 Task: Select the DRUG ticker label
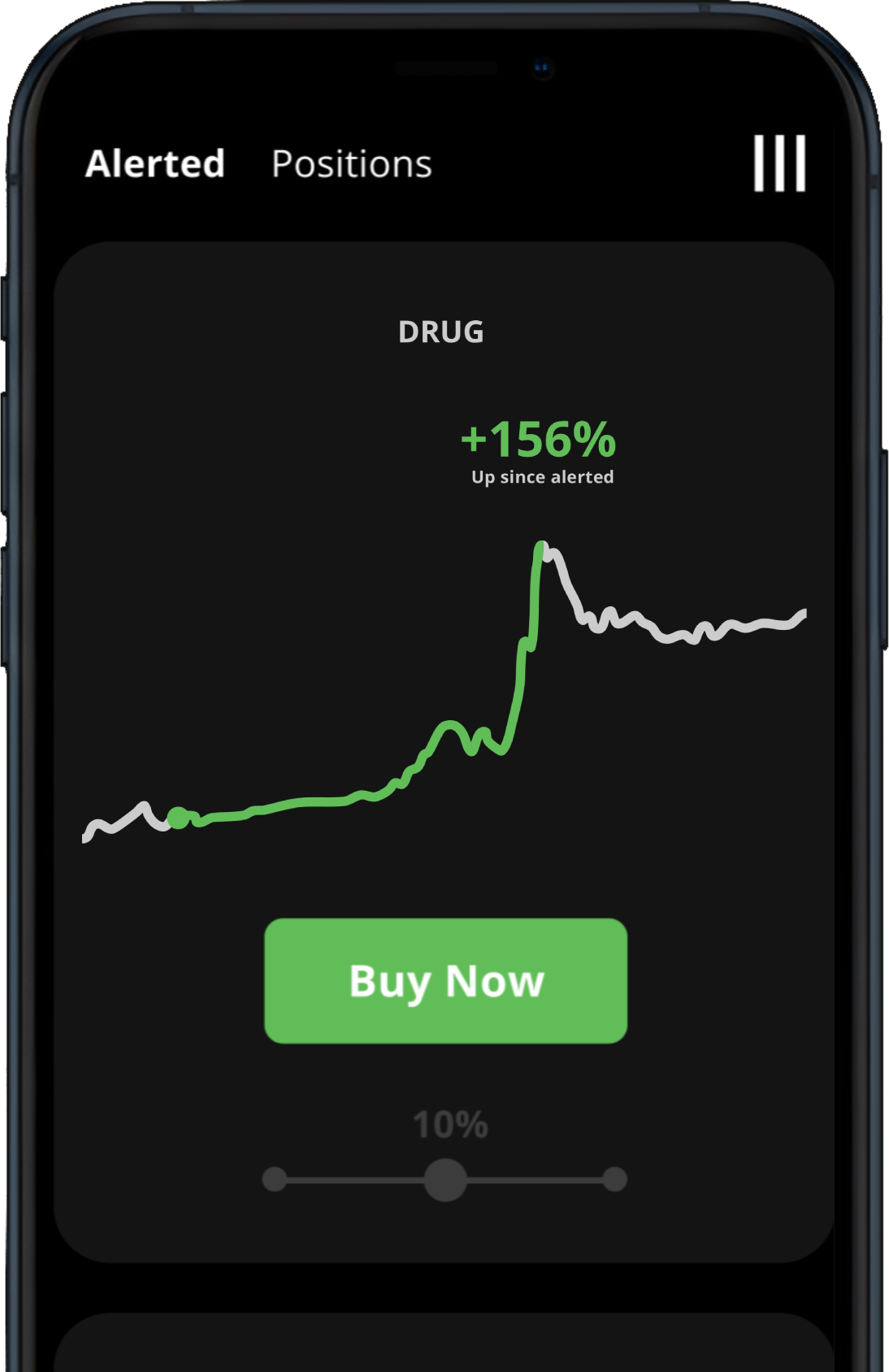440,332
